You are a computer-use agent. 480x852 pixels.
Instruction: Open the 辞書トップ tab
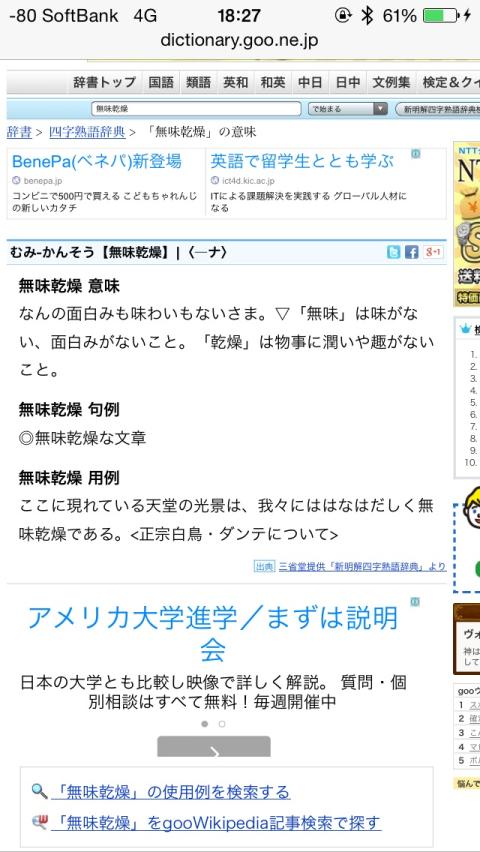(x=104, y=83)
